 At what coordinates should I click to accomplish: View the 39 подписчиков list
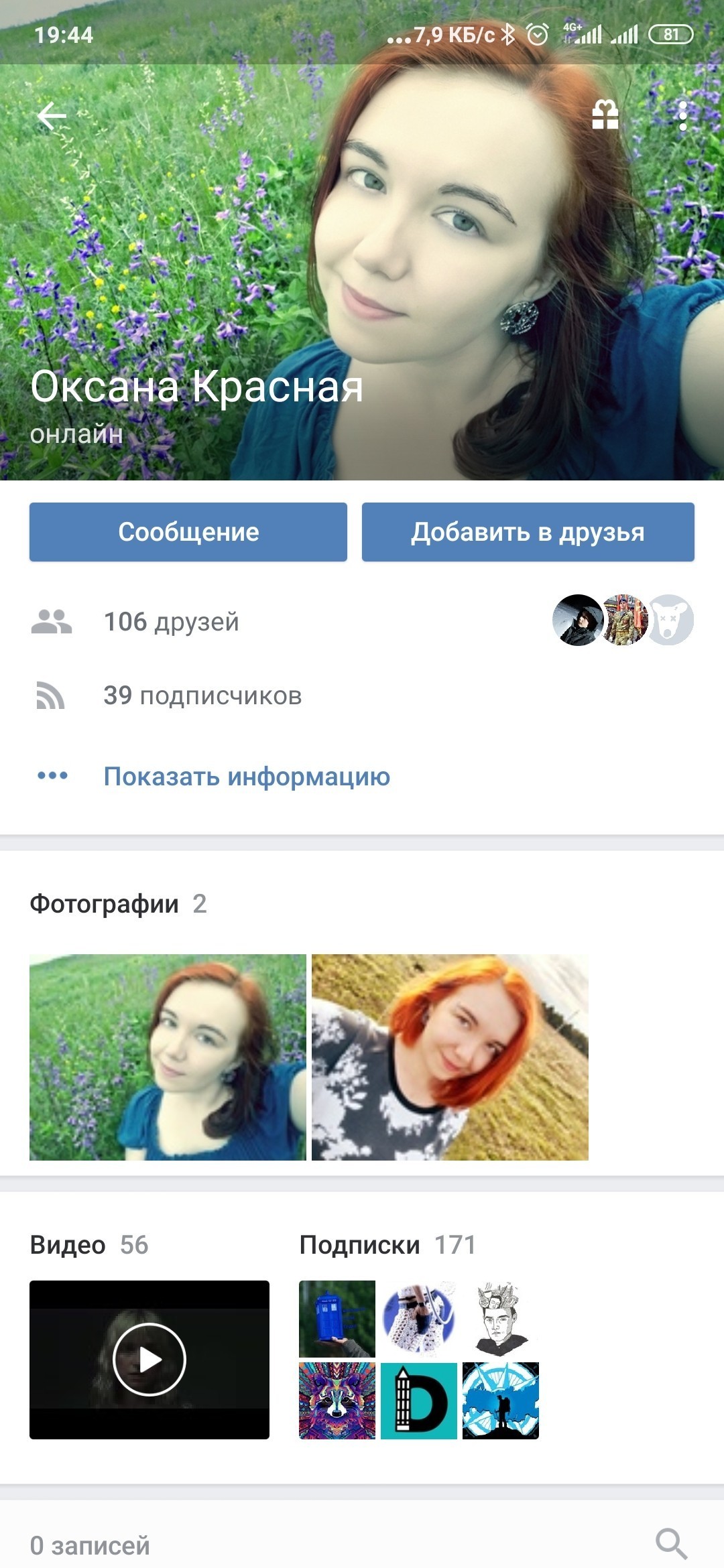tap(202, 696)
